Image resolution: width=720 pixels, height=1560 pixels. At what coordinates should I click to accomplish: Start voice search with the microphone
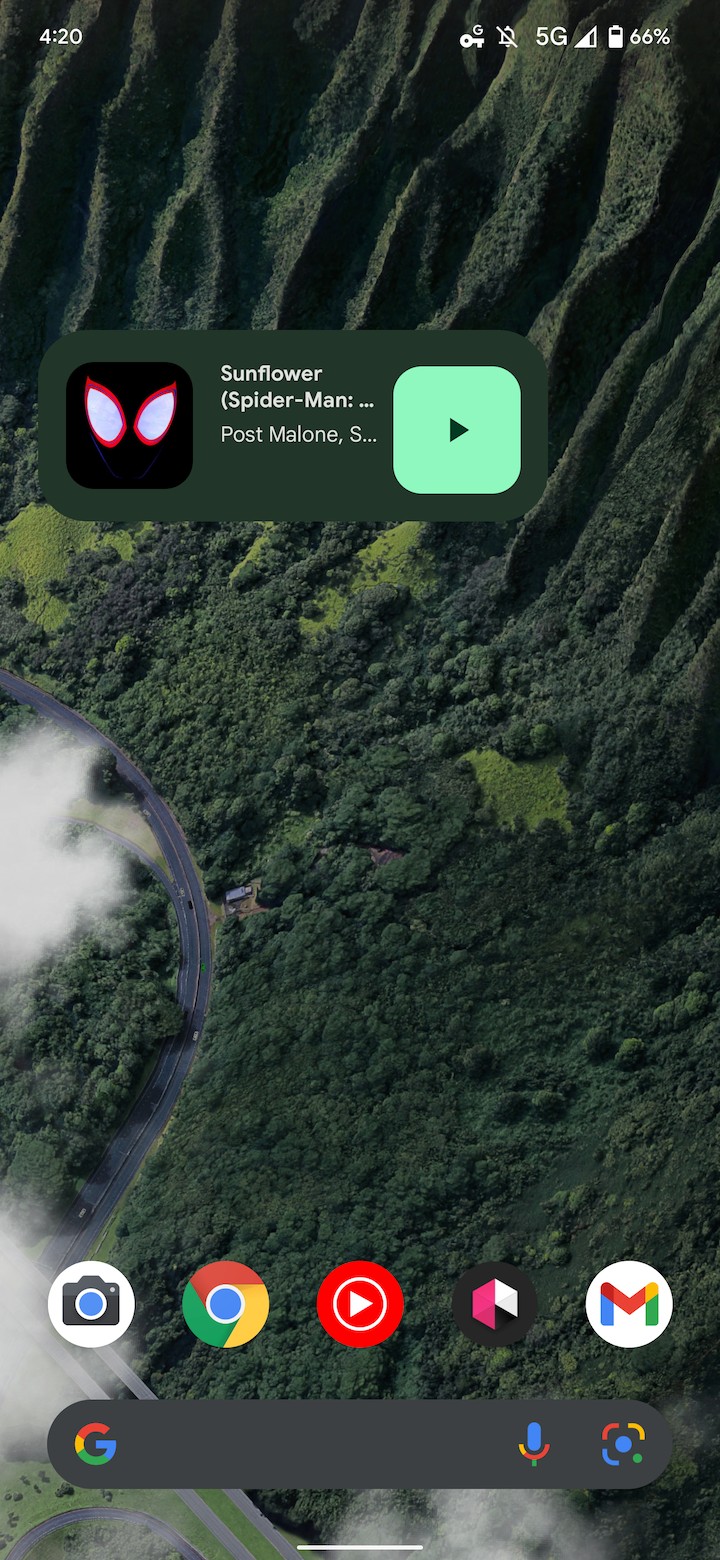pos(534,1444)
